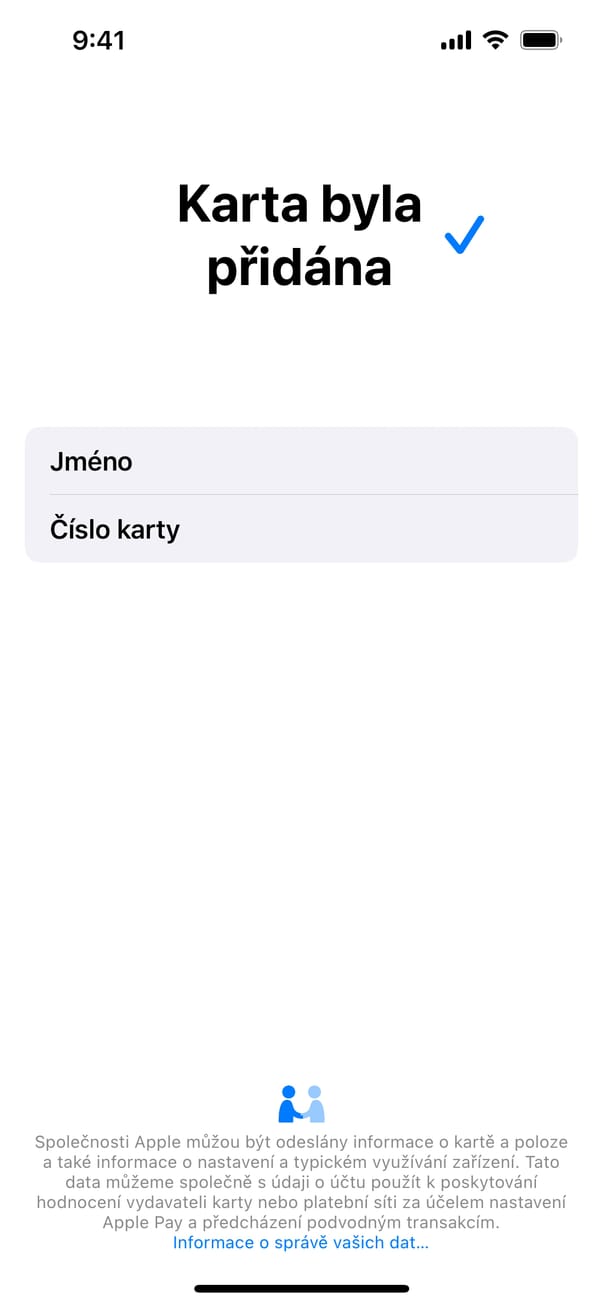This screenshot has height=1305, width=603.
Task: Tap the Číslo karty field
Action: point(301,529)
